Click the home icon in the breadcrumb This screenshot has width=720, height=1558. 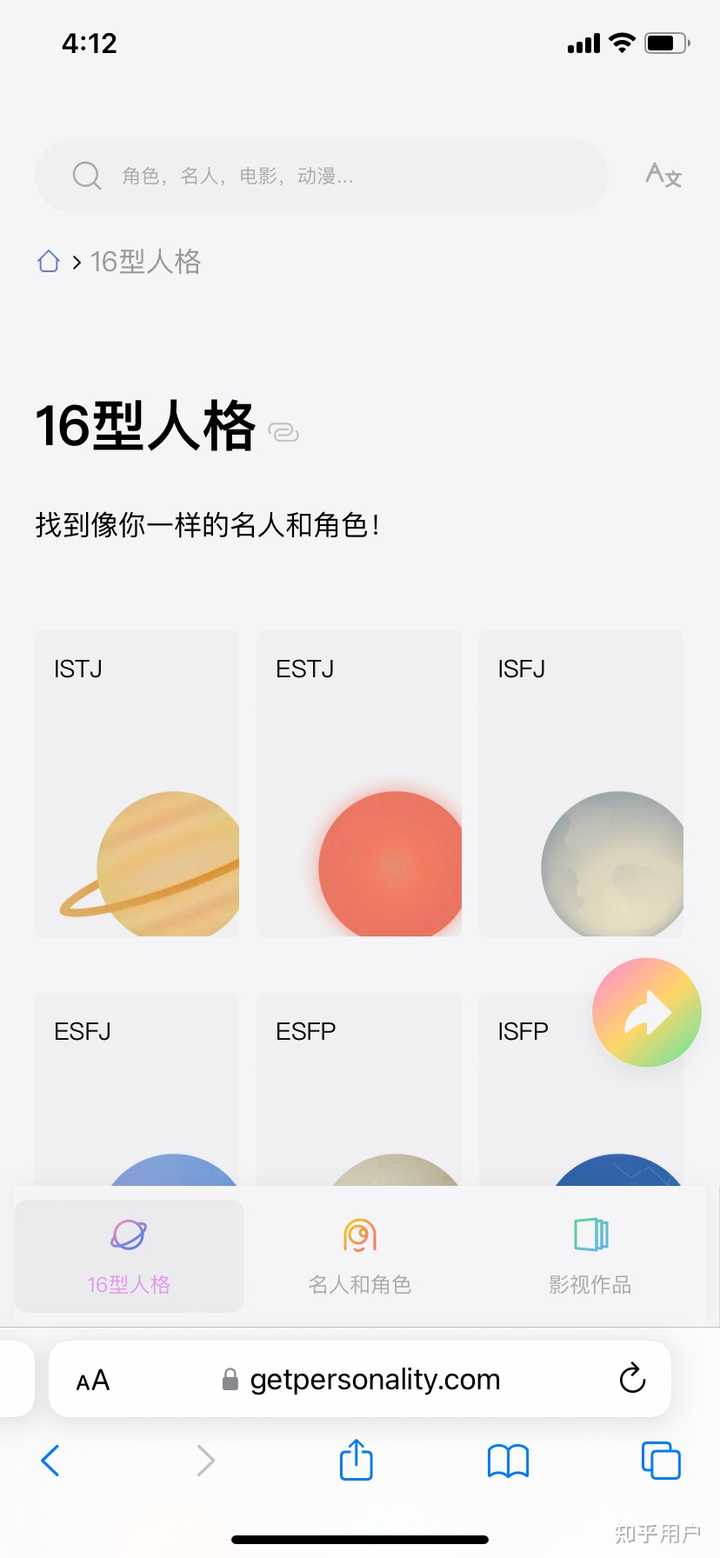pos(48,260)
